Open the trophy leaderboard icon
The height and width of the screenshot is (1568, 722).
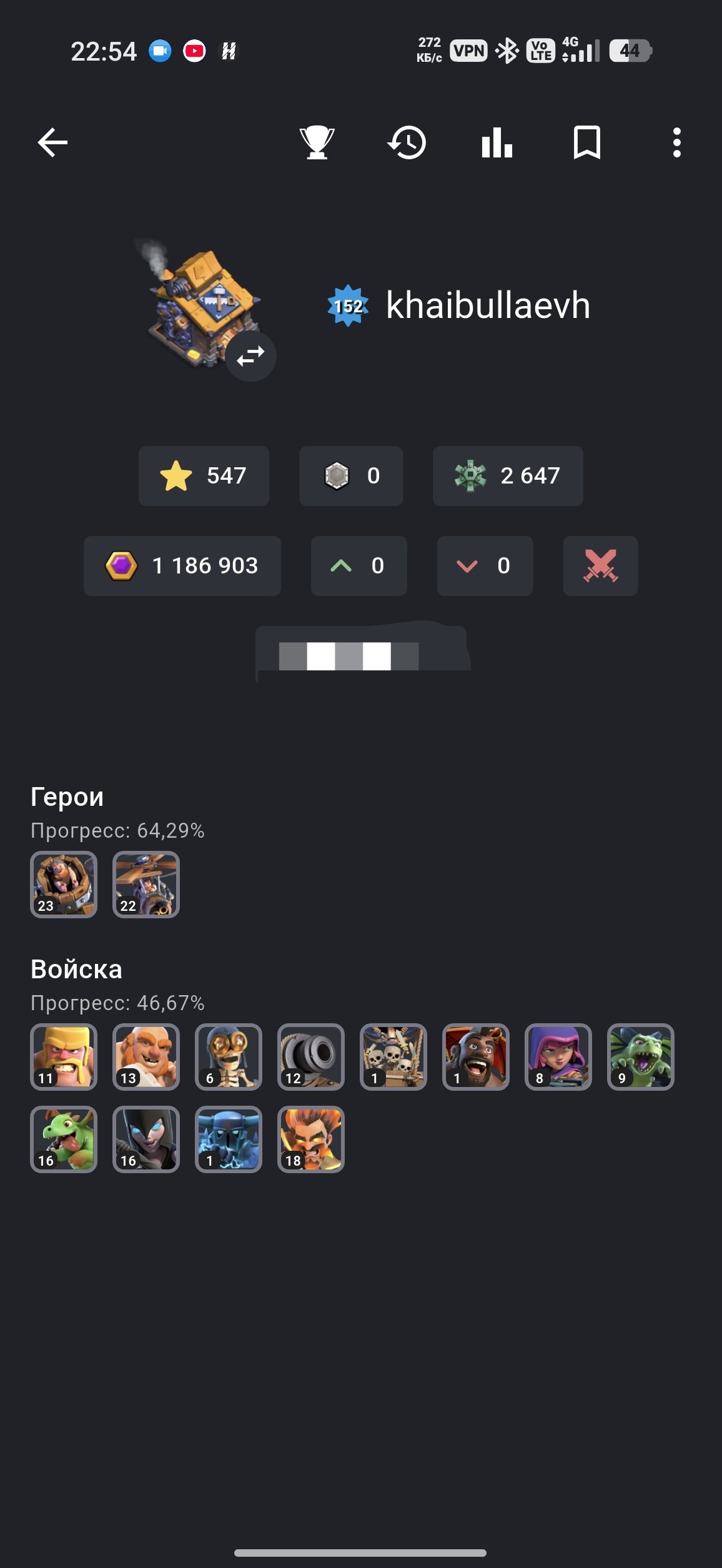click(317, 142)
